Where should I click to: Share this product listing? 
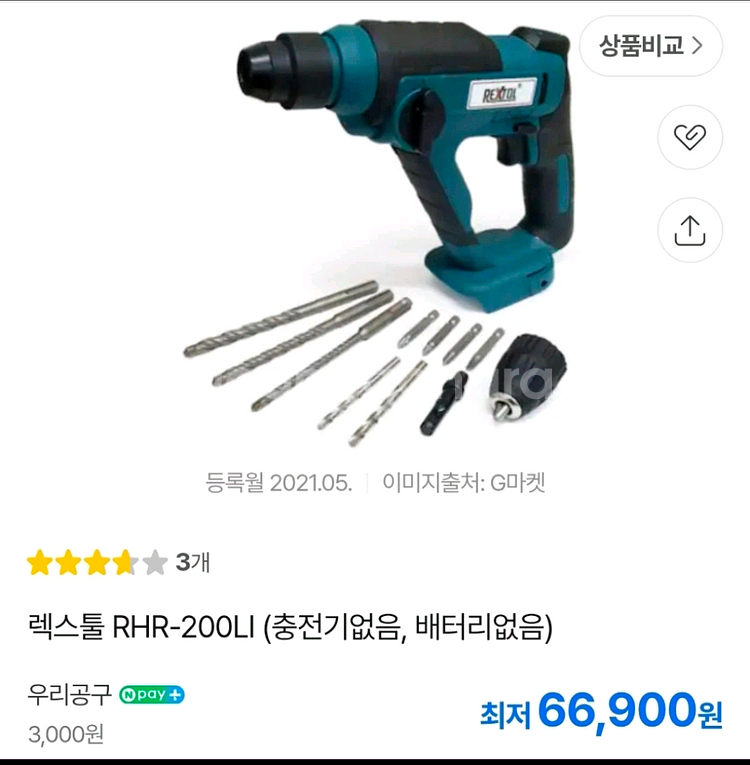point(689,230)
